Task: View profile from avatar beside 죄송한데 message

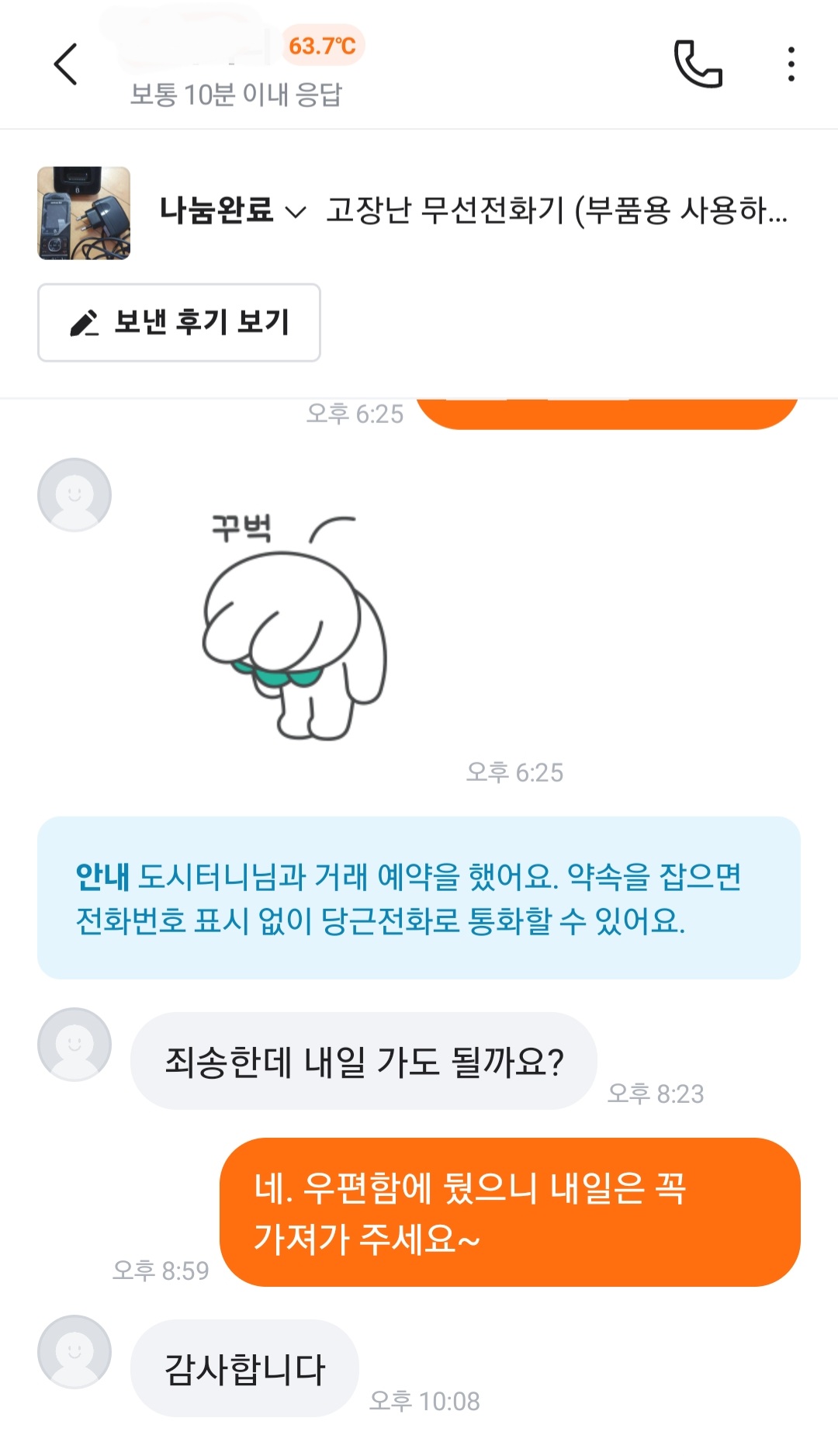Action: tap(74, 1044)
